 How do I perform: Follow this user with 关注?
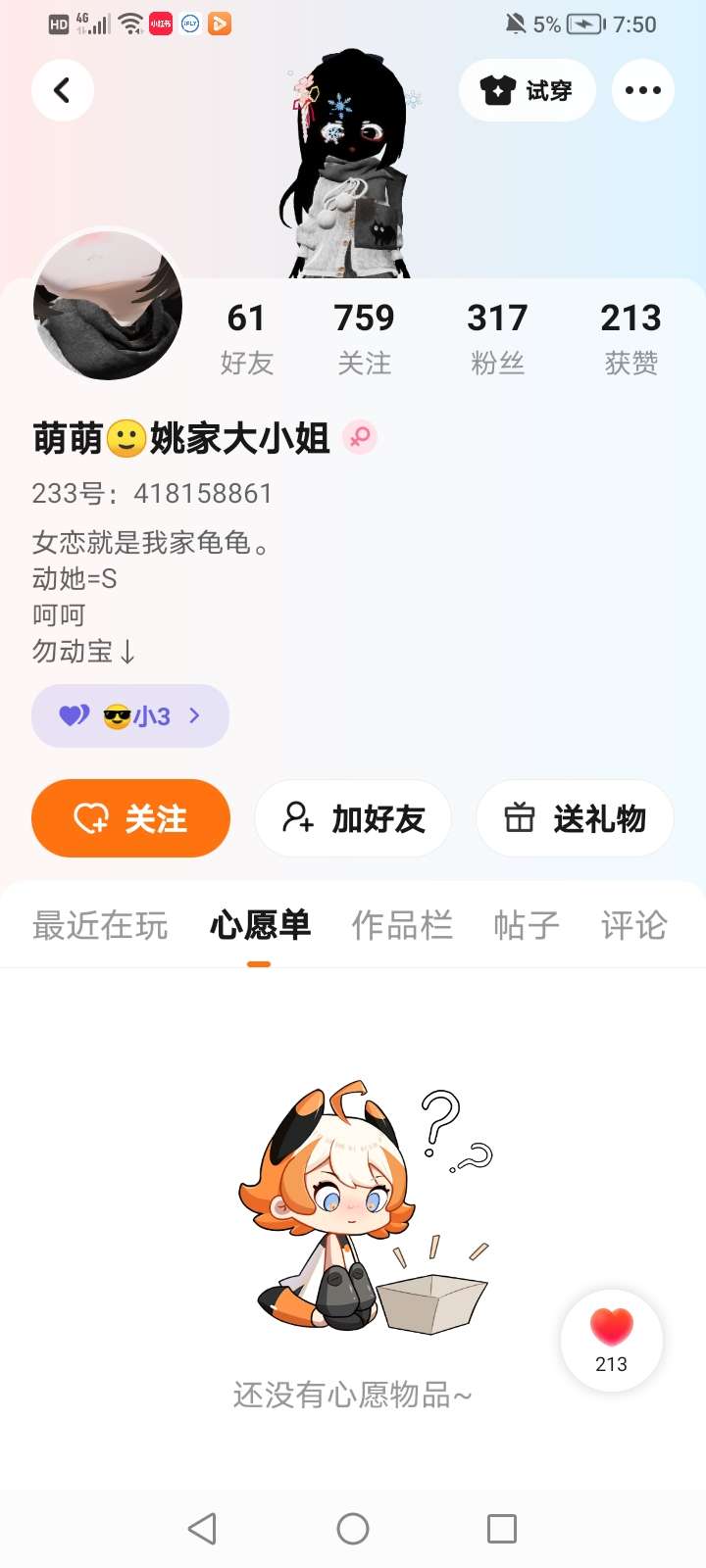(x=130, y=818)
